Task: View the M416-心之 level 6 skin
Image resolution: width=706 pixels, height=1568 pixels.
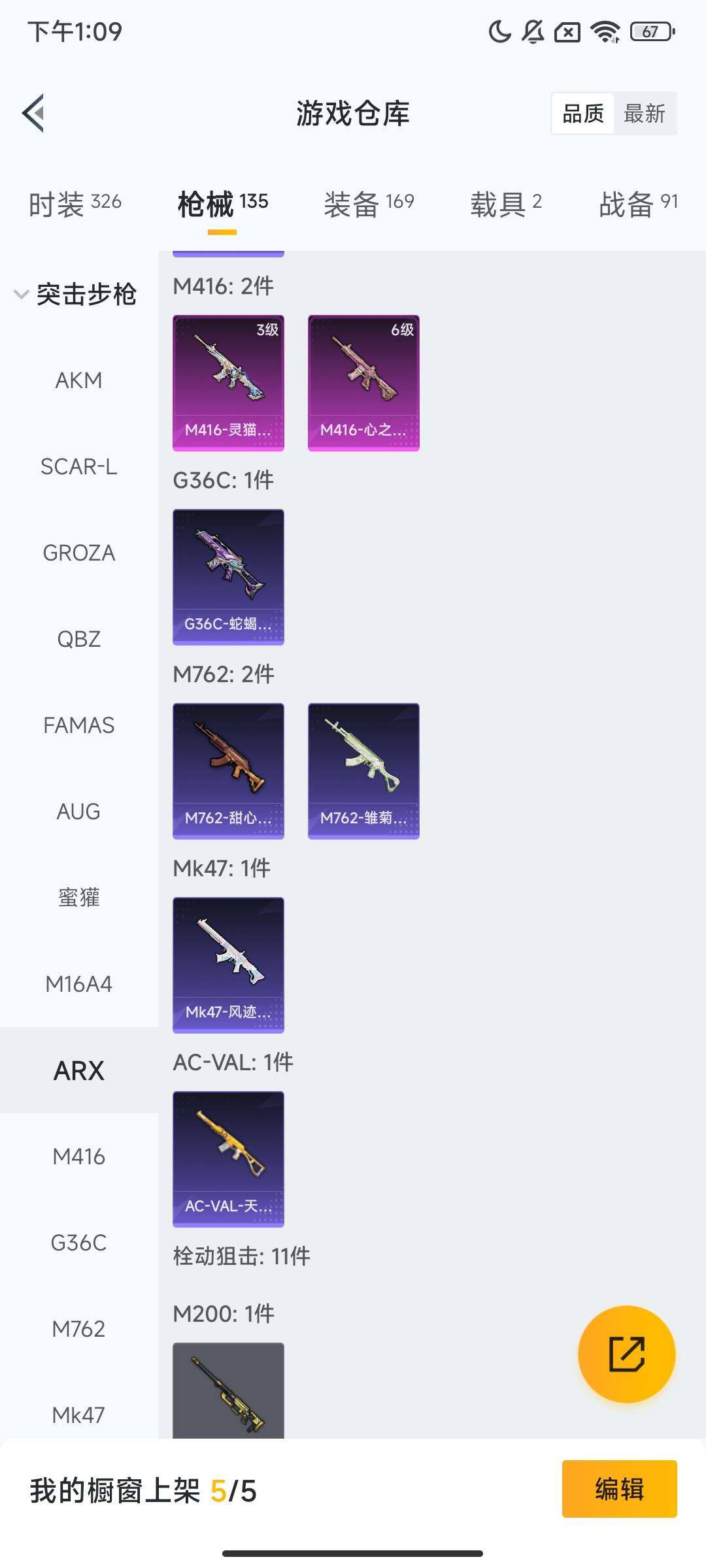Action: 363,383
